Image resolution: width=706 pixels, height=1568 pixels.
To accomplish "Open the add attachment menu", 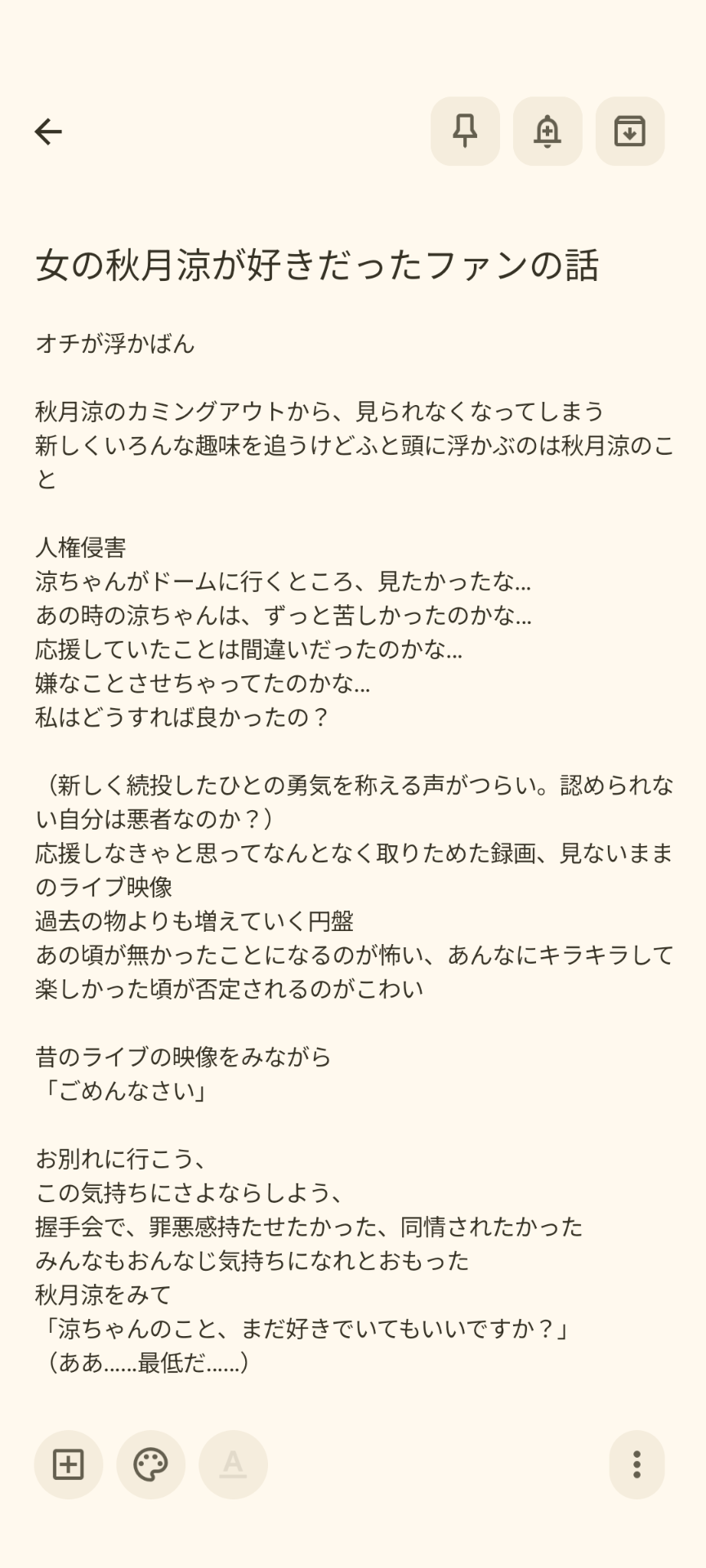I will pos(69,1464).
